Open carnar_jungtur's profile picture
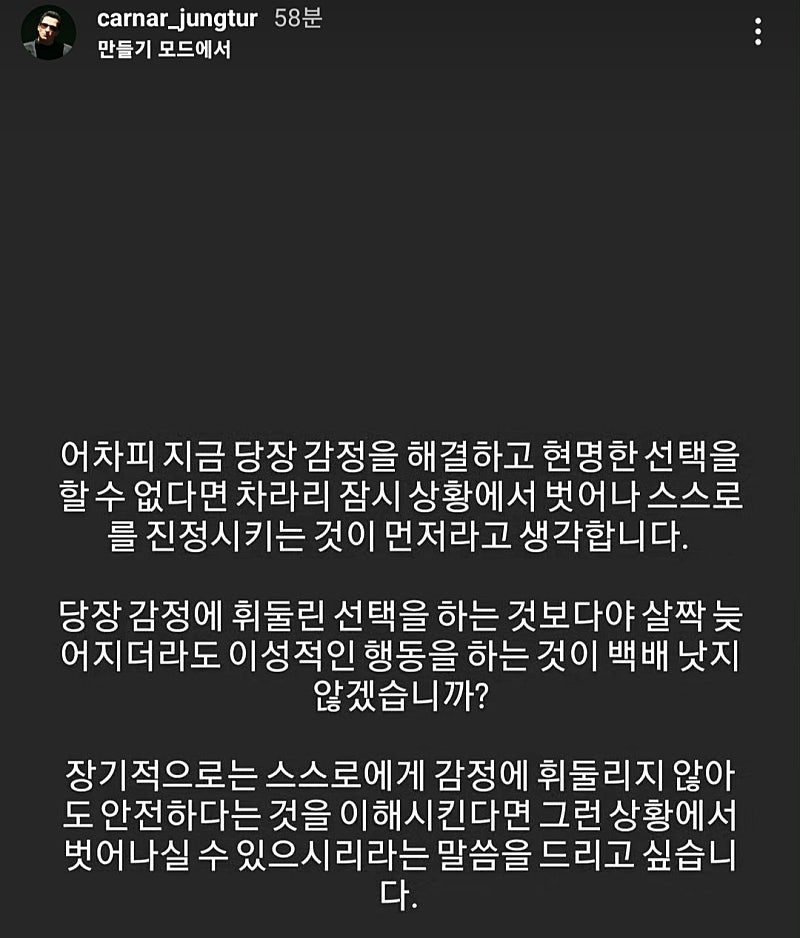Viewport: 800px width, 938px height. pyautogui.click(x=49, y=32)
